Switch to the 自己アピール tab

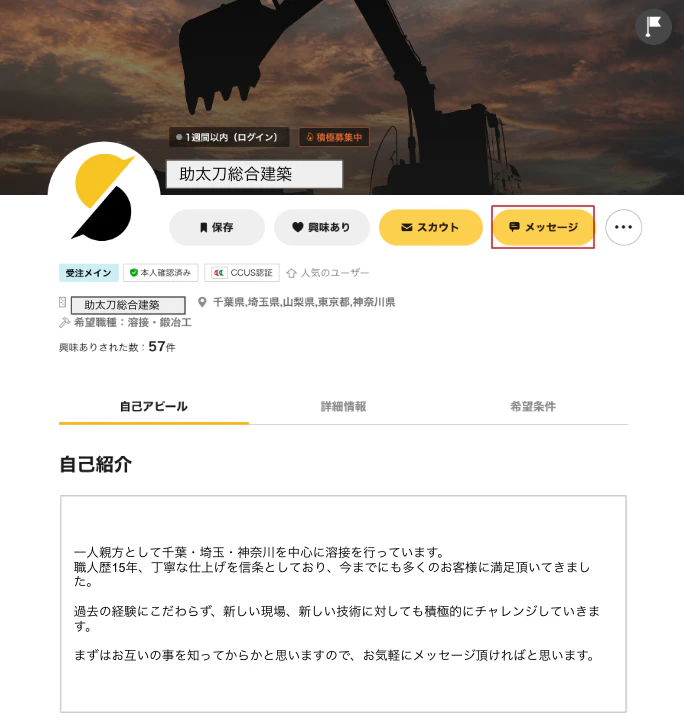point(153,407)
